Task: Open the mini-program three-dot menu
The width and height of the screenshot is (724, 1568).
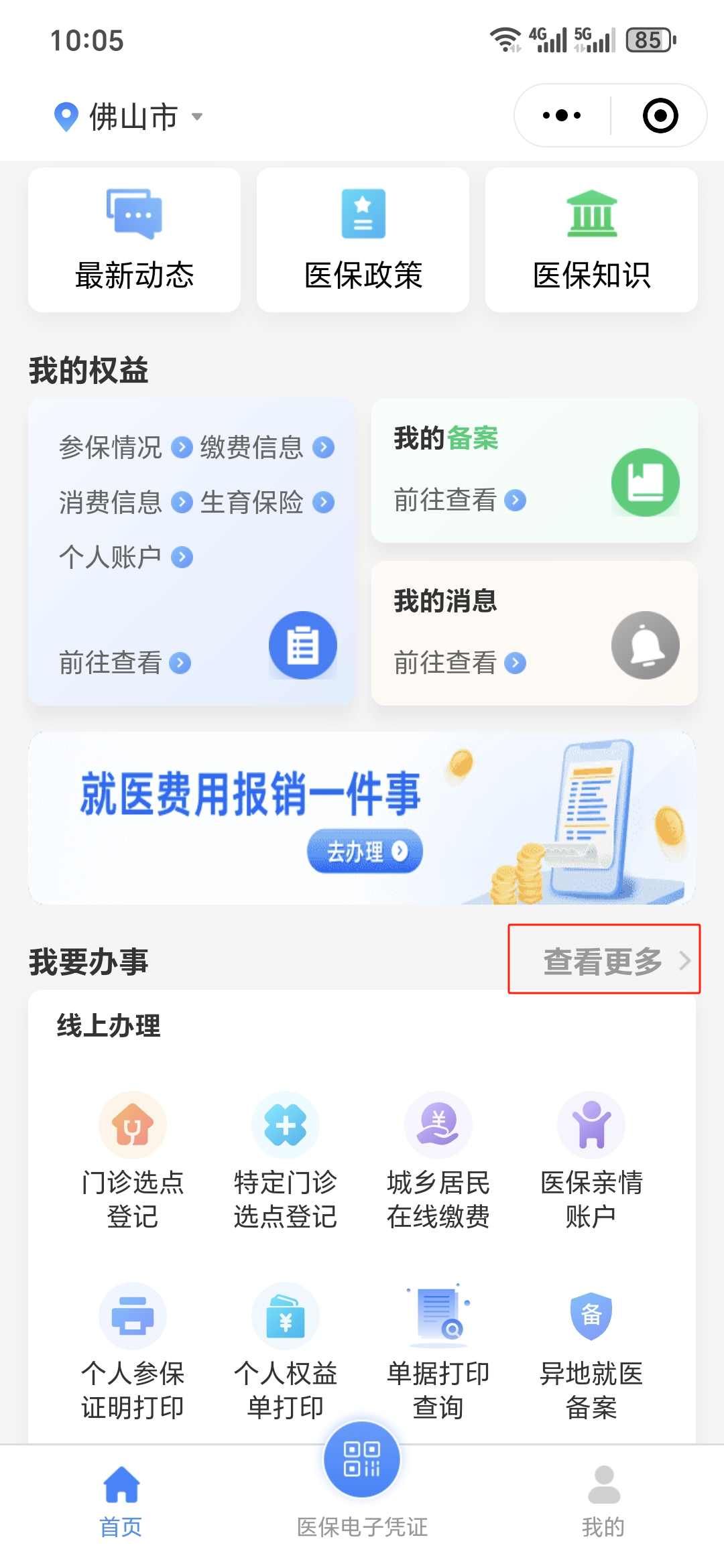Action: click(562, 115)
